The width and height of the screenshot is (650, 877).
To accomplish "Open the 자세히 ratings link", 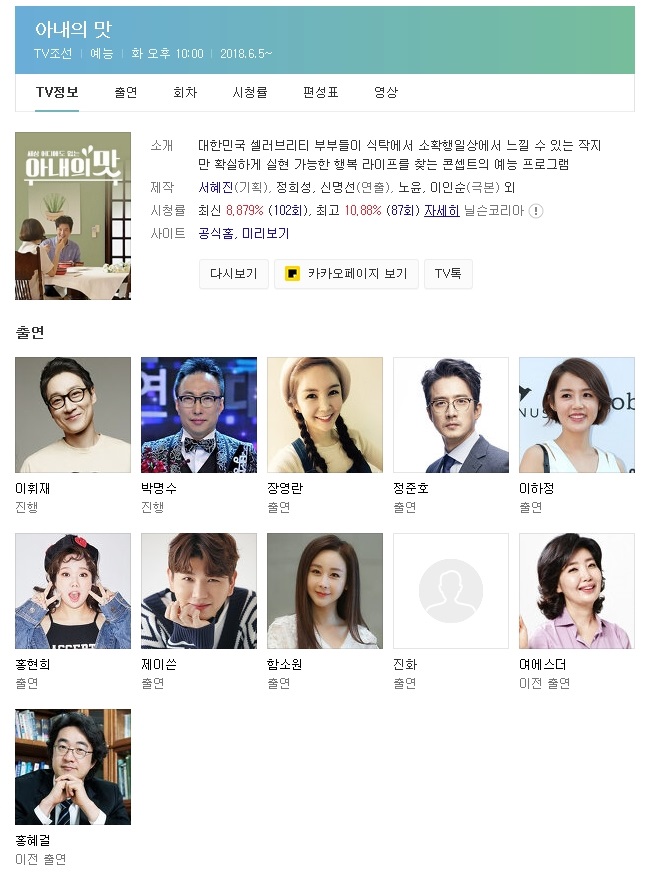I will (x=441, y=211).
